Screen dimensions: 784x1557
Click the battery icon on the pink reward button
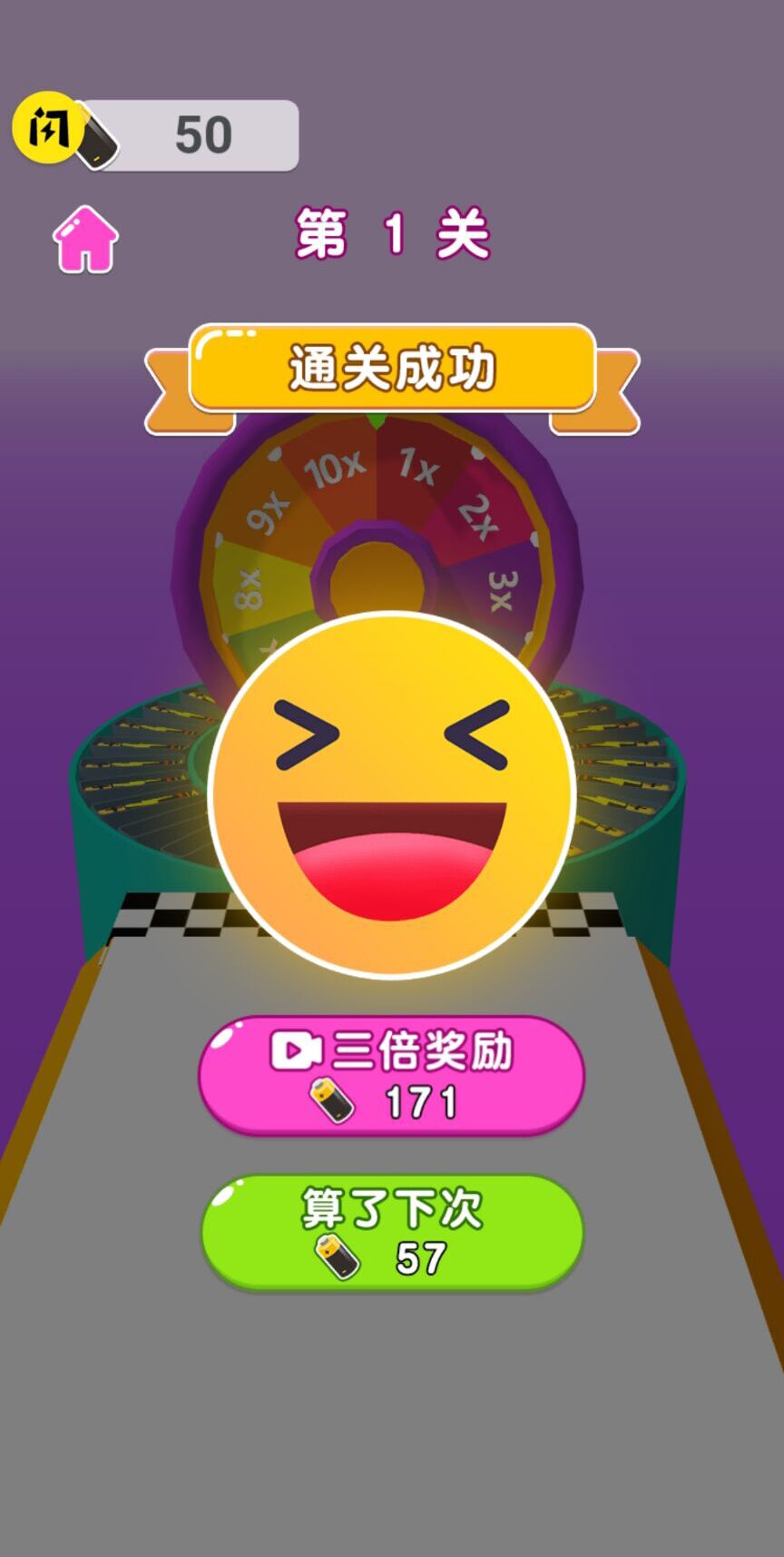tap(333, 1100)
